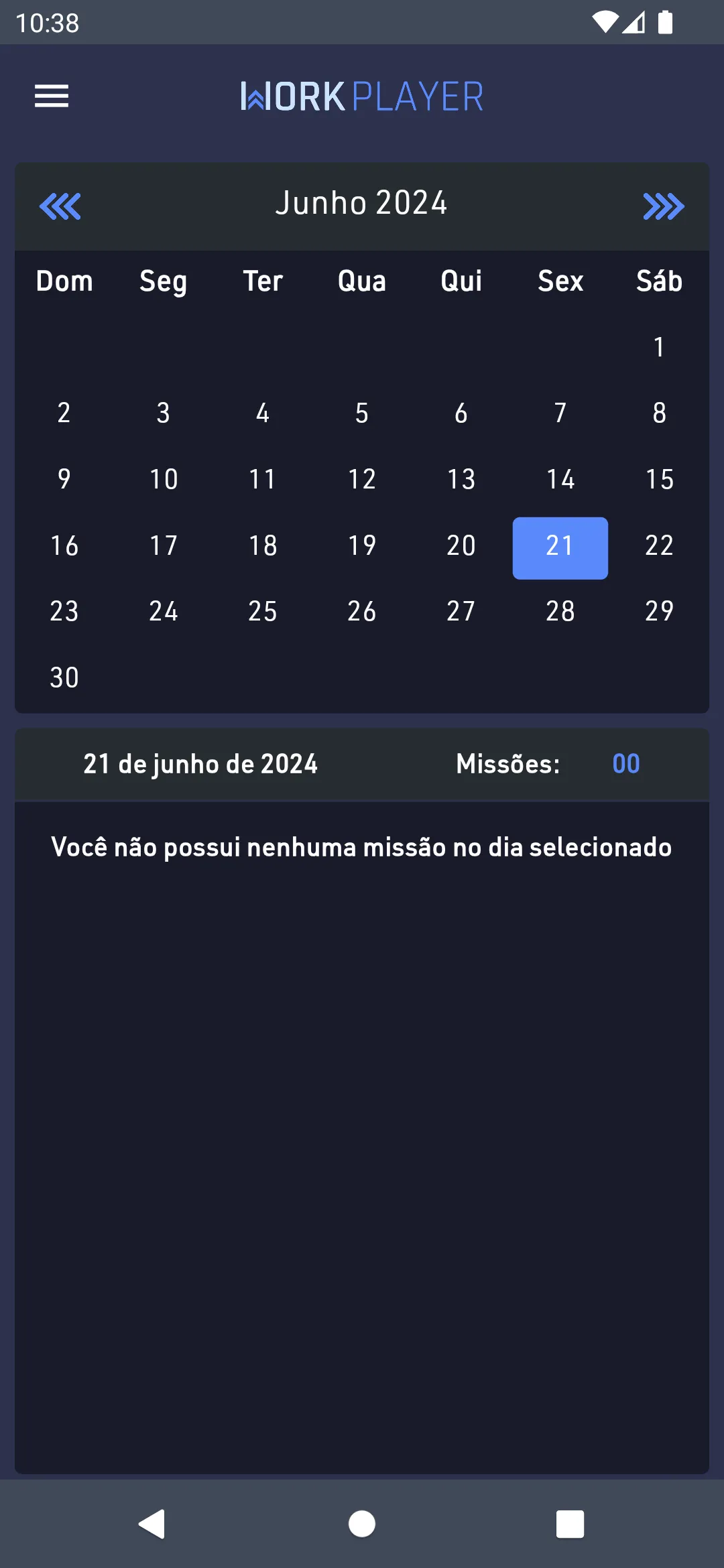Open Junho 2024 month header
The height and width of the screenshot is (1568, 724).
[x=362, y=203]
